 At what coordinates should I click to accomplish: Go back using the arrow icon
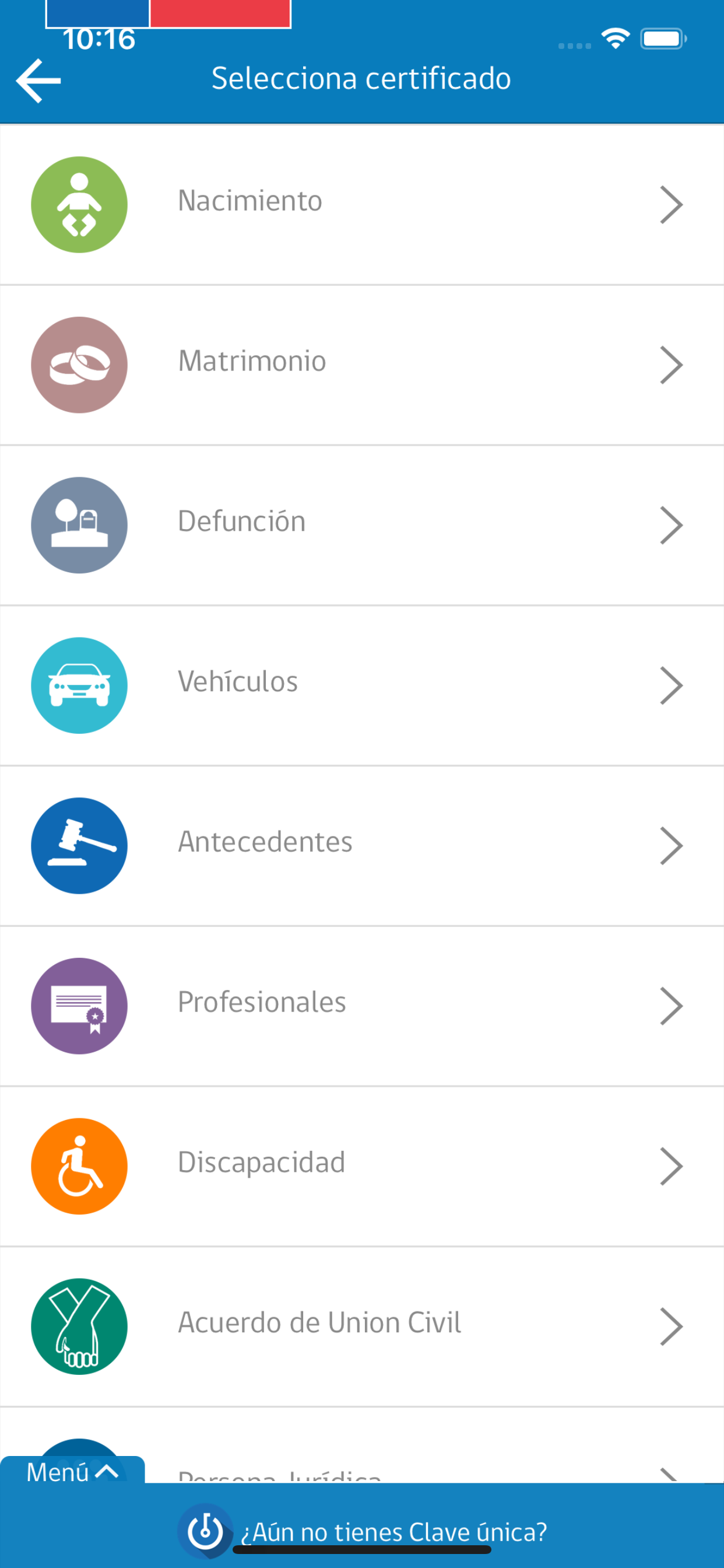click(38, 80)
